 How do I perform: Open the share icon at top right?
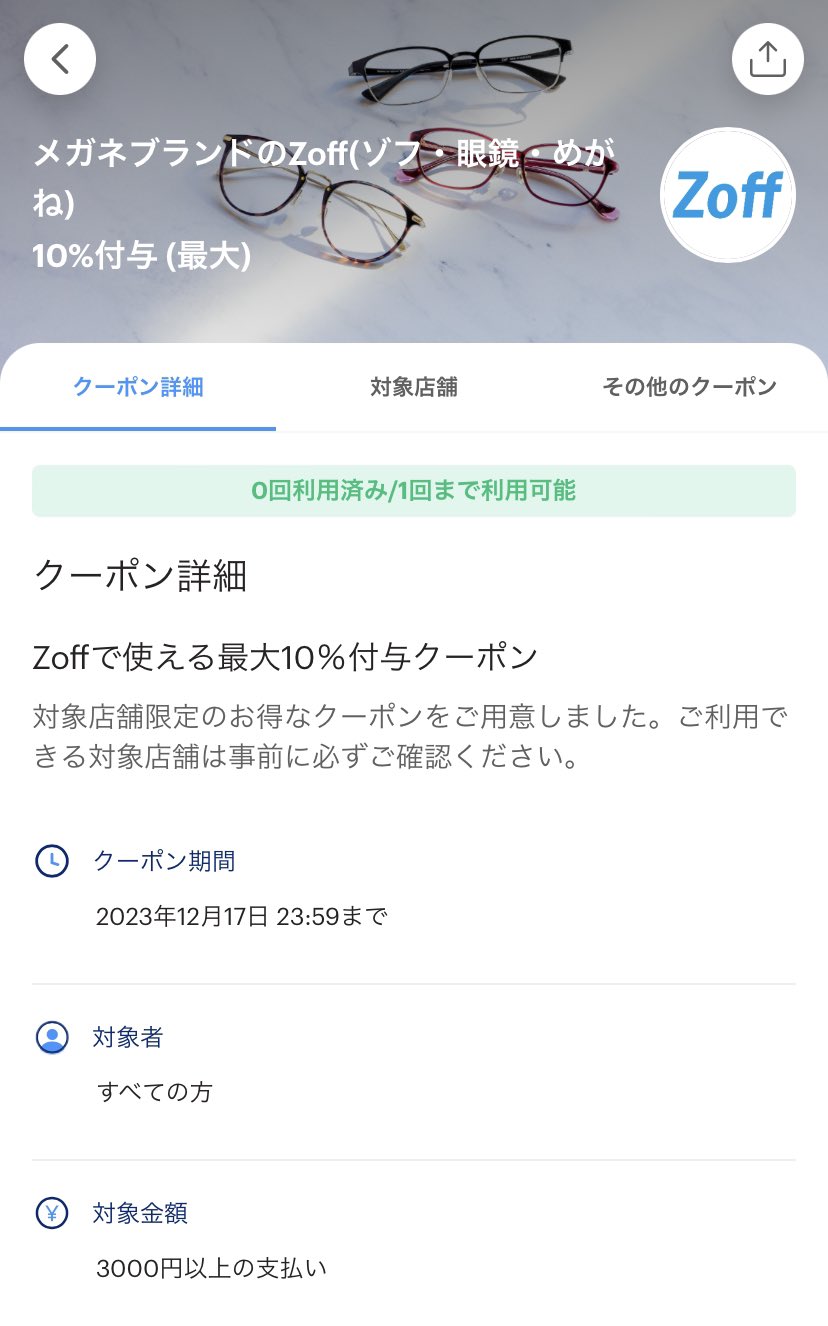click(x=768, y=59)
